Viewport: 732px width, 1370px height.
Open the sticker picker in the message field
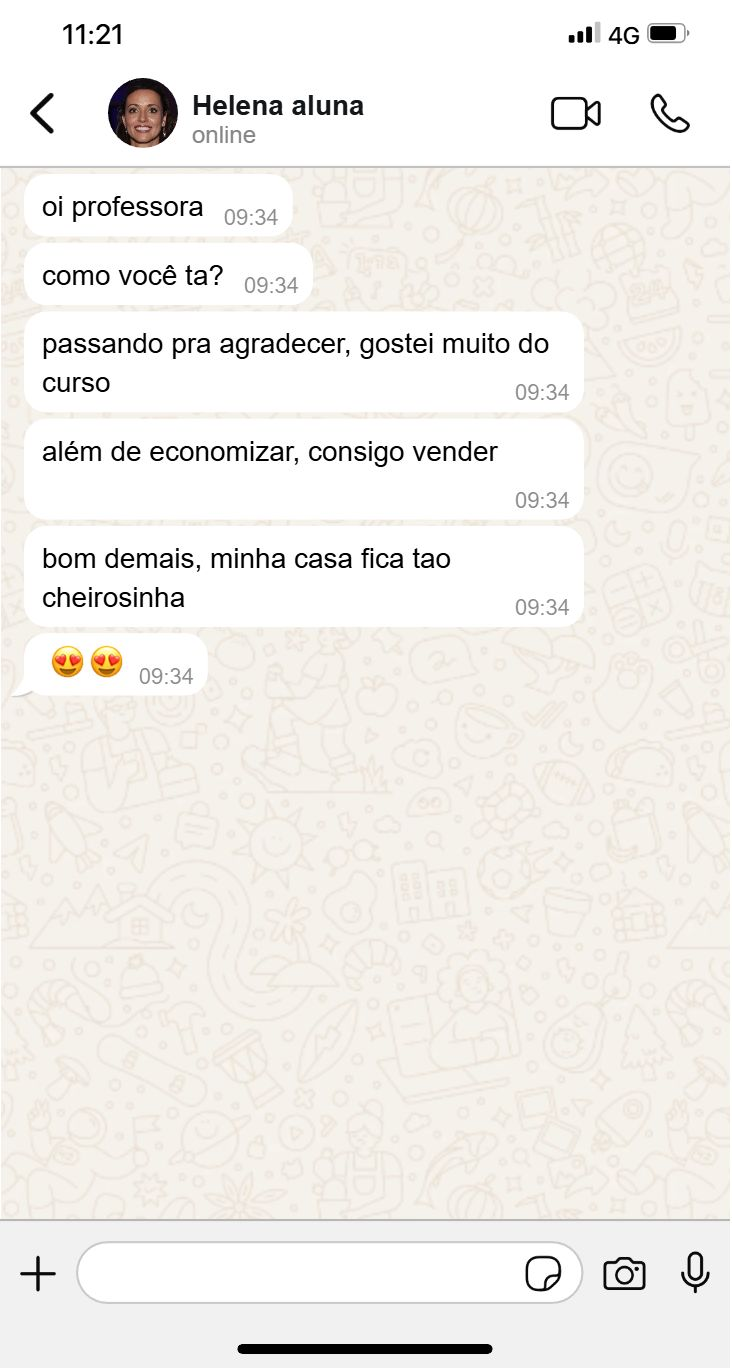tap(543, 1273)
